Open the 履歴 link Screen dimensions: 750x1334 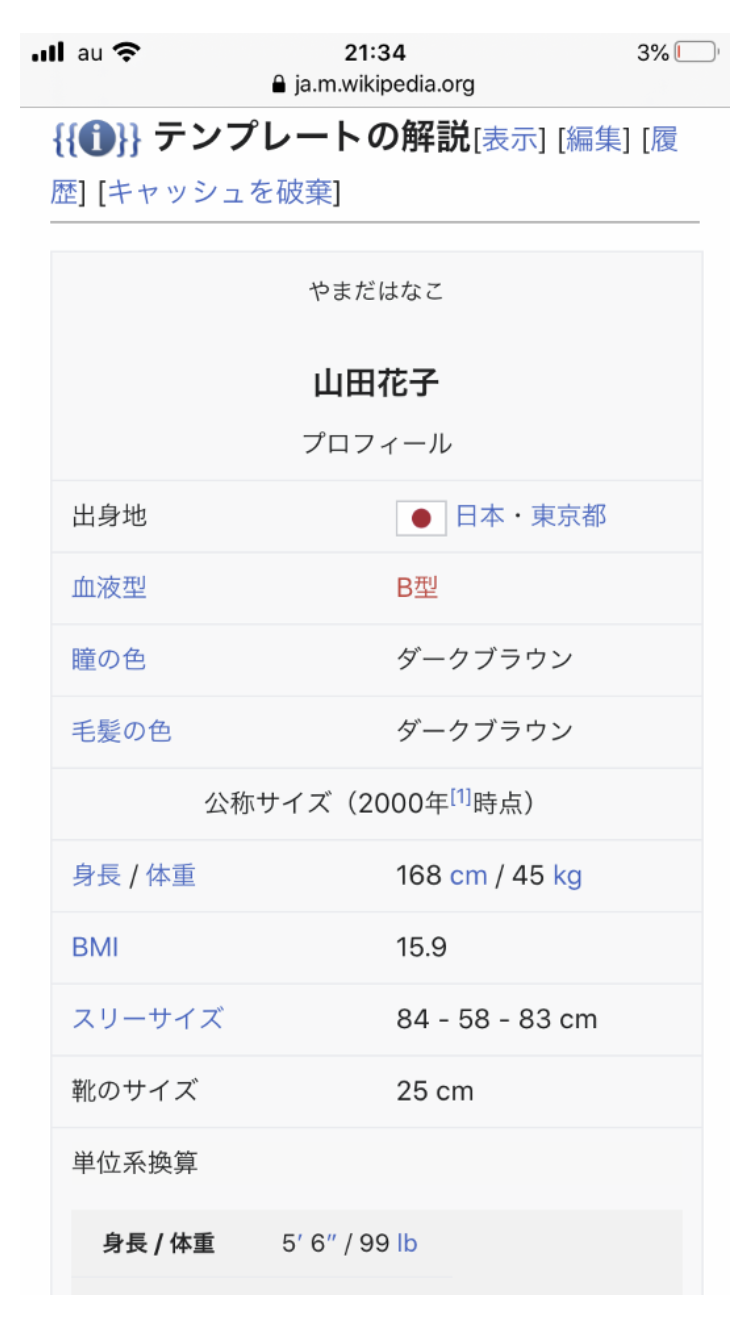(664, 140)
